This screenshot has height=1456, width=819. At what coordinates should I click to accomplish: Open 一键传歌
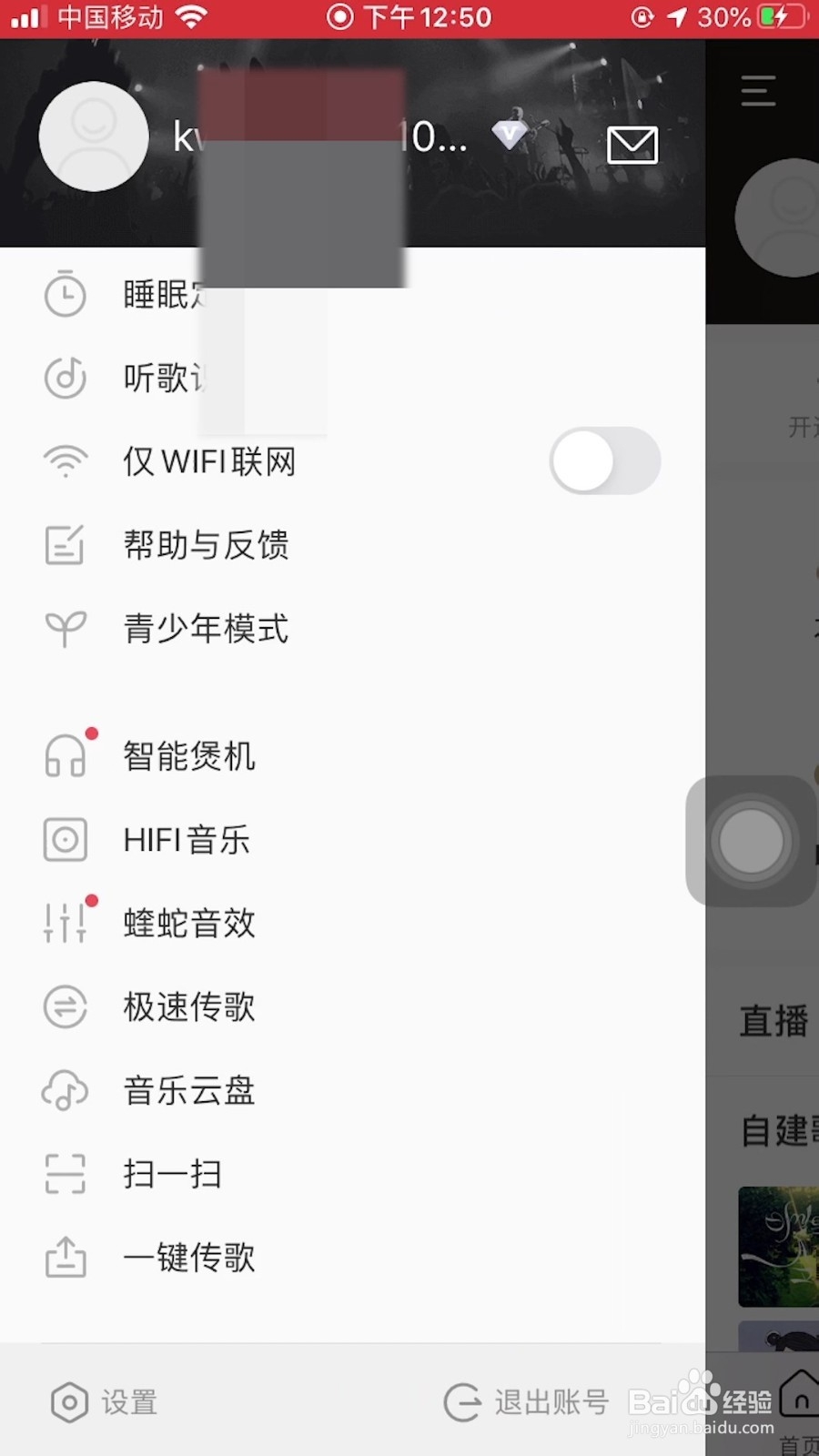click(x=352, y=1258)
